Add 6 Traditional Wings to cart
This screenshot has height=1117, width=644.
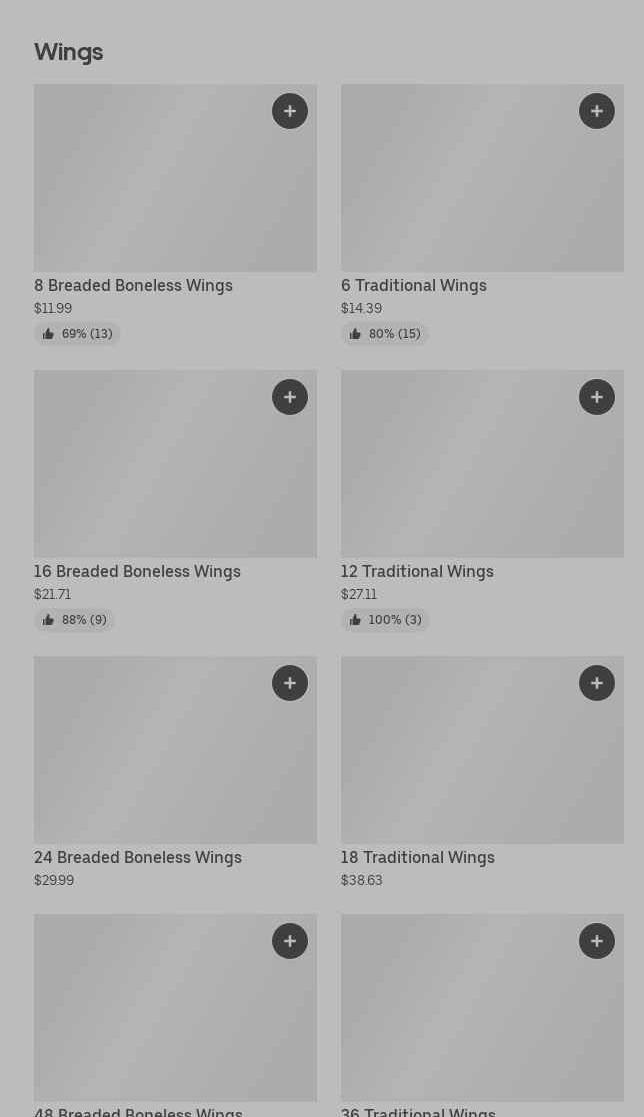597,111
